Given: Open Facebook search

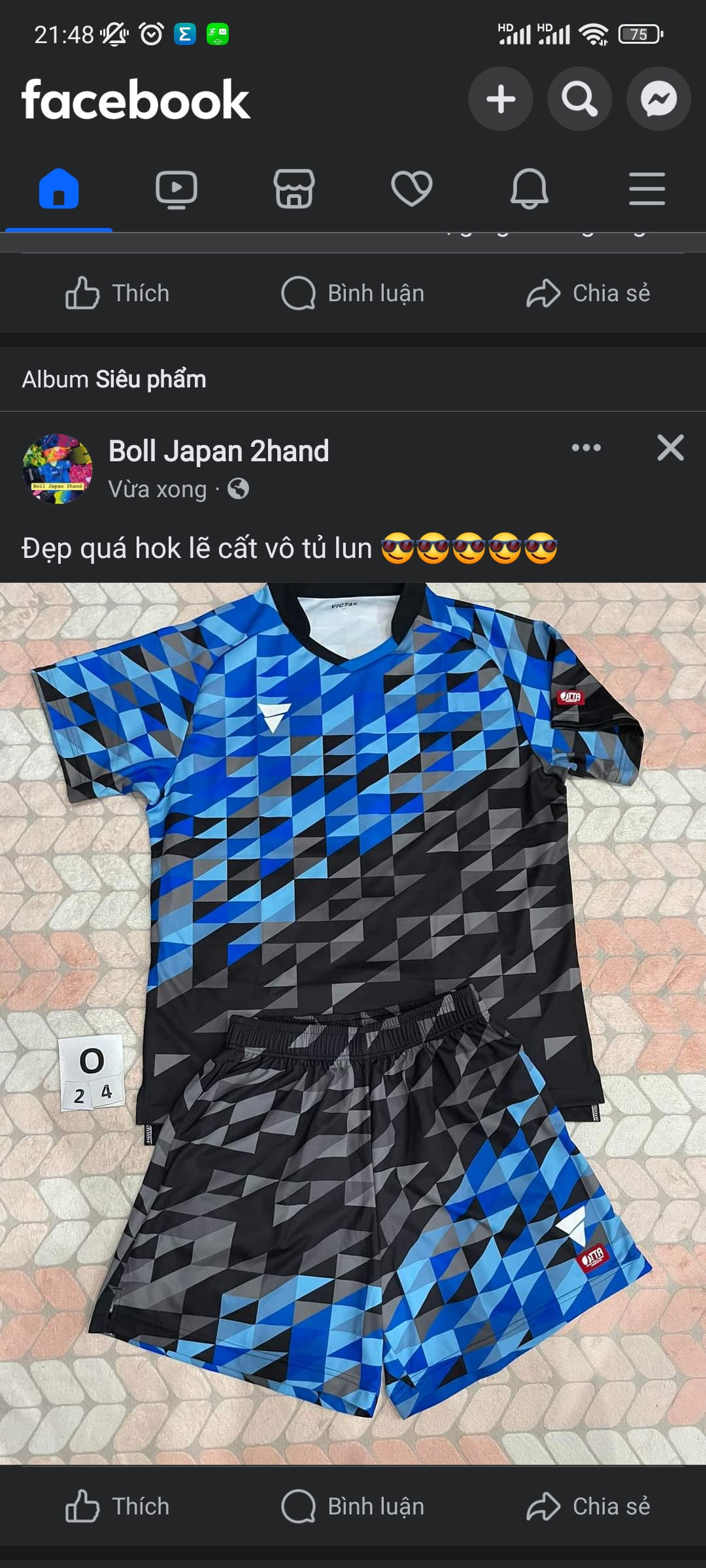Looking at the screenshot, I should coord(580,99).
